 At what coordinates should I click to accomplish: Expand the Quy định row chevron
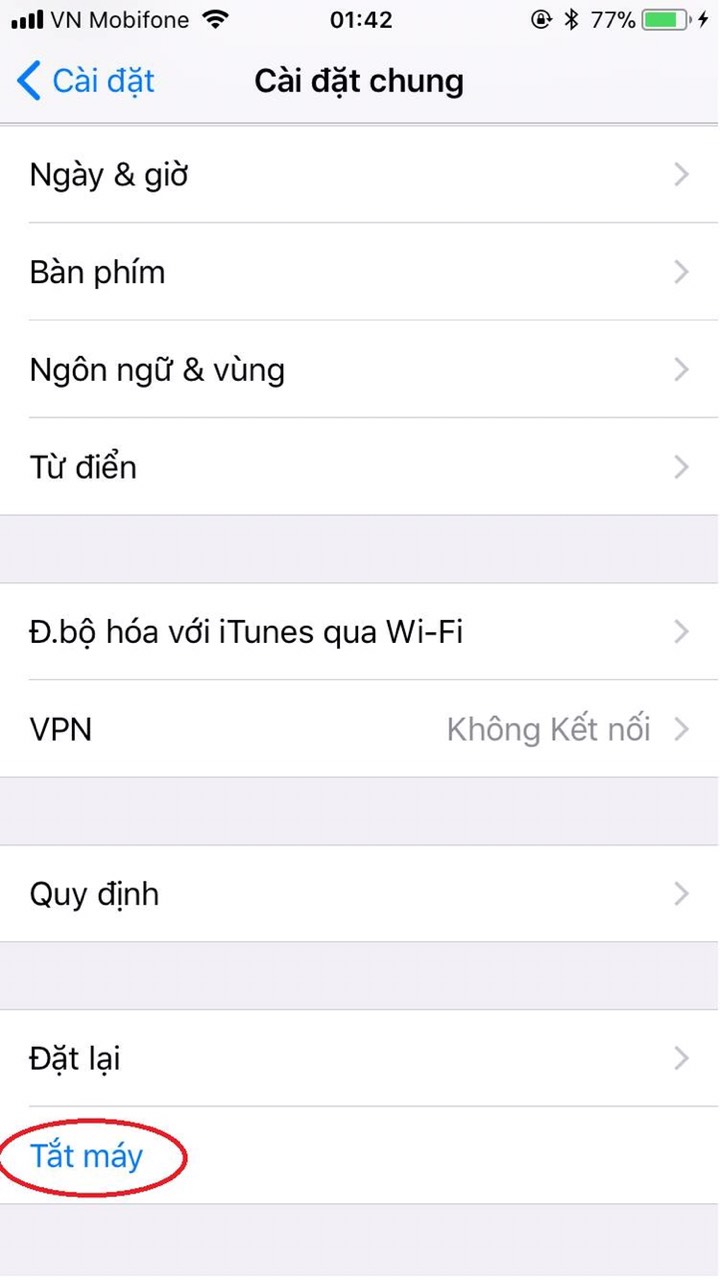pyautogui.click(x=683, y=894)
